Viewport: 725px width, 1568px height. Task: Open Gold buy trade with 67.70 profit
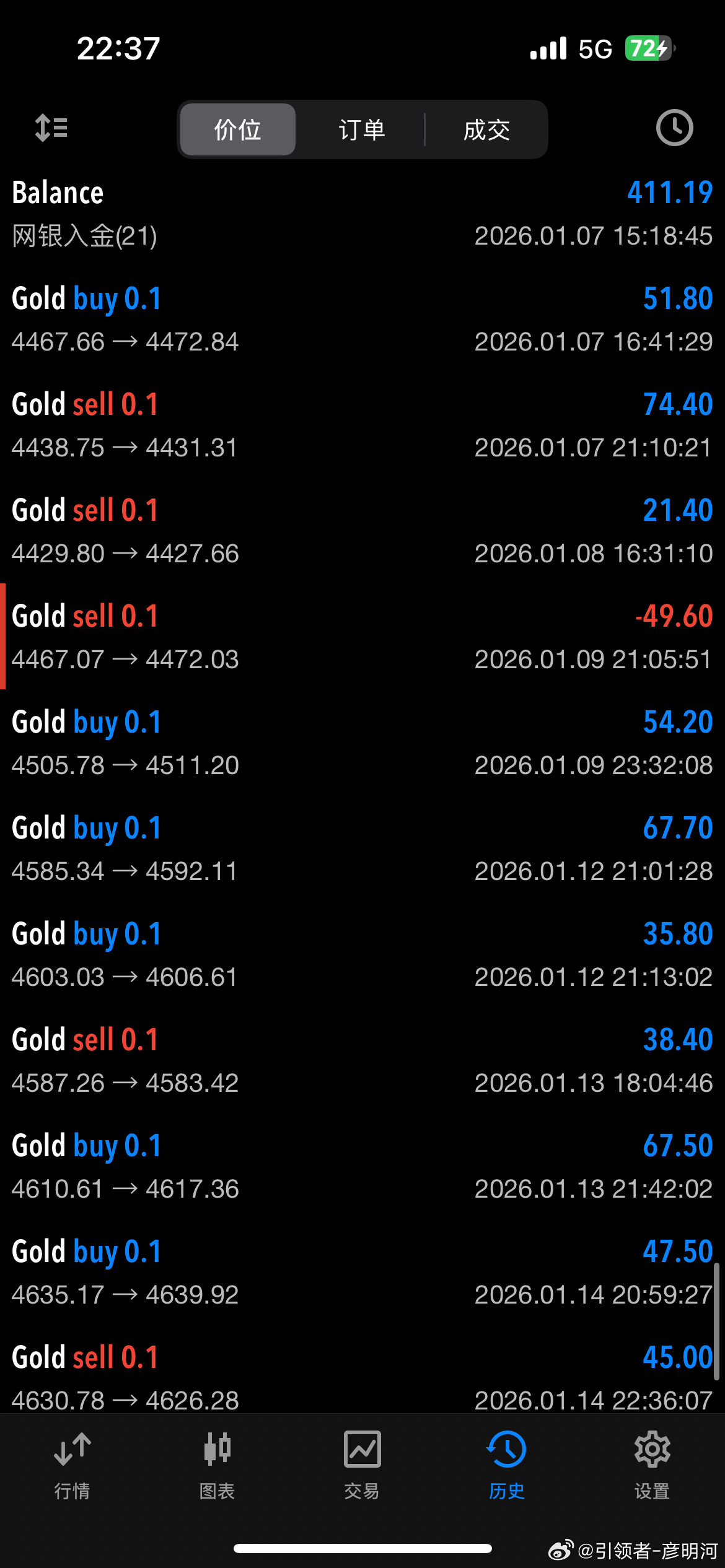362,848
